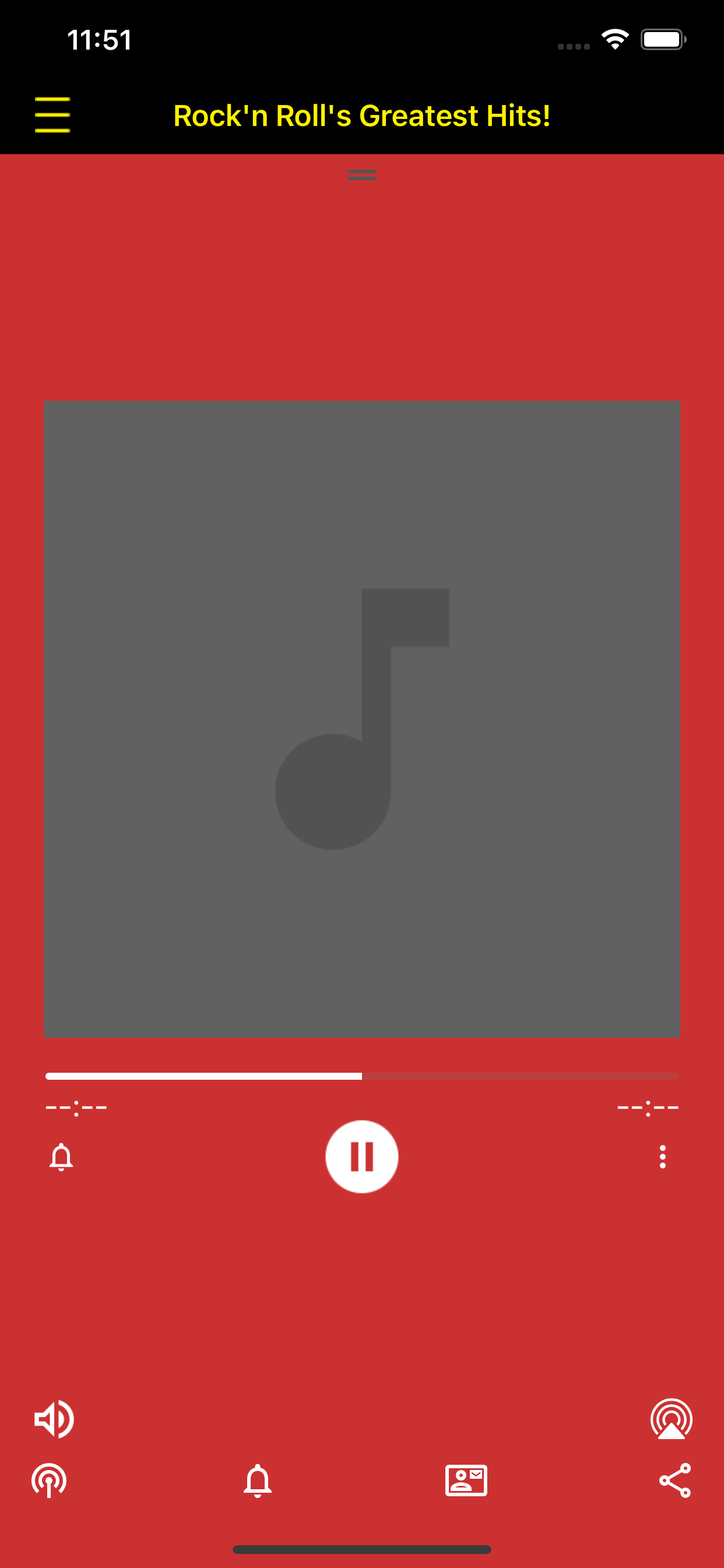
Task: Tap the title Rock'n Roll's Greatest Hits
Action: tap(362, 115)
